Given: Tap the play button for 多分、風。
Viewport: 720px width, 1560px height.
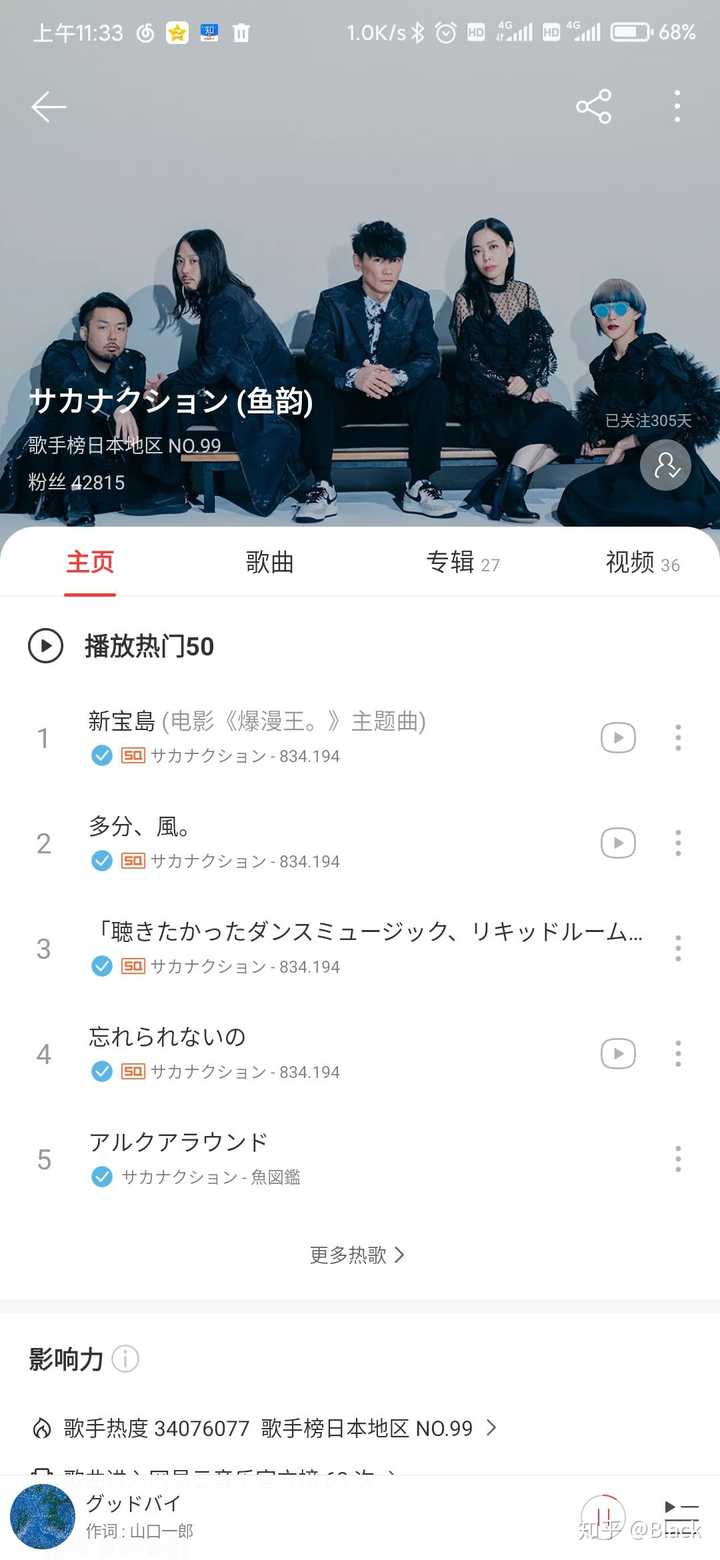Looking at the screenshot, I should [617, 842].
